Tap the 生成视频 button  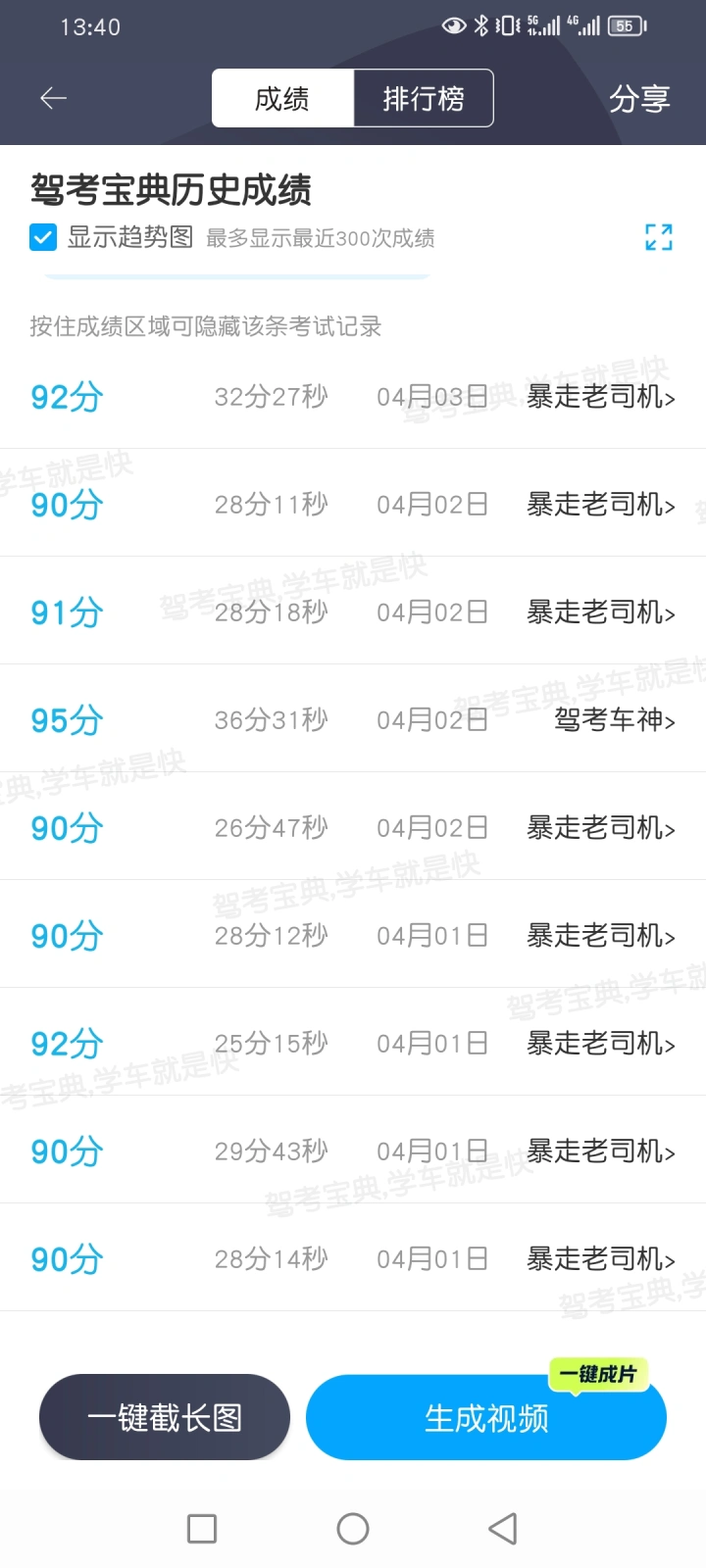[486, 1418]
